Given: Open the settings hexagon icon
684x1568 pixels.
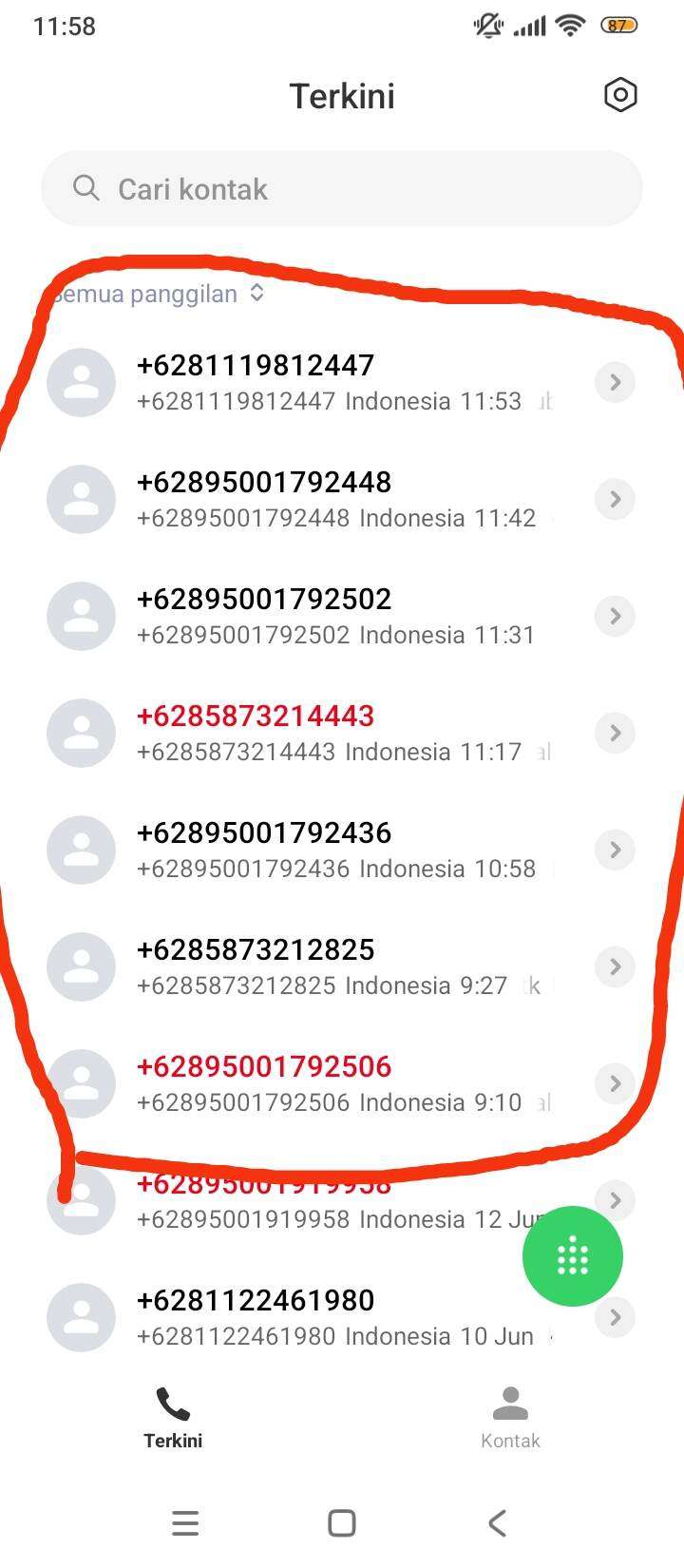Looking at the screenshot, I should point(620,95).
